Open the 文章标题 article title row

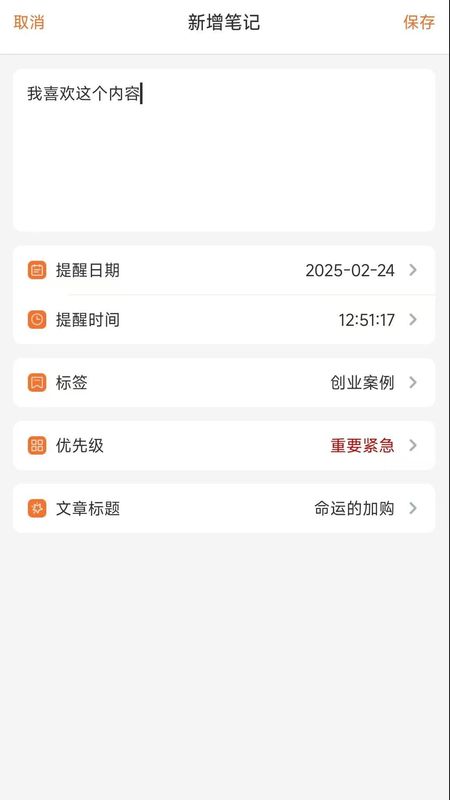[224, 509]
